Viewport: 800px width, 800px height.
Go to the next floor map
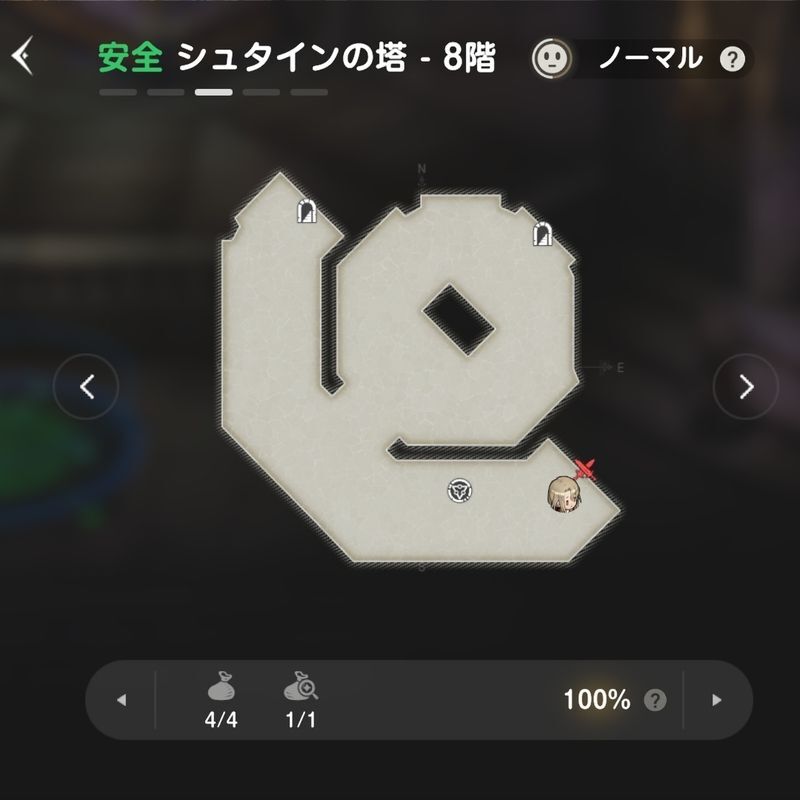pos(745,386)
